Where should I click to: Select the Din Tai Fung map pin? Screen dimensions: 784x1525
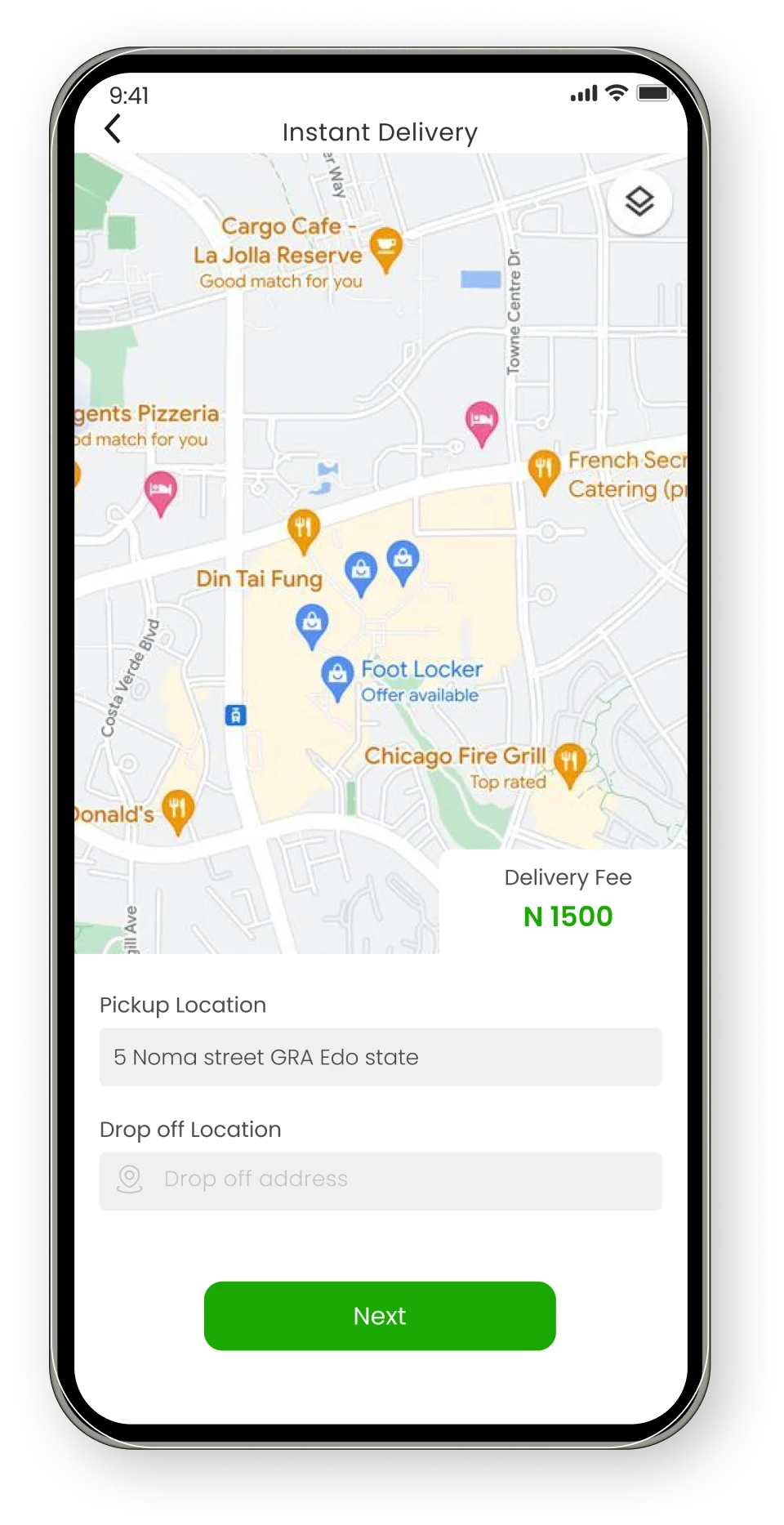coord(303,528)
